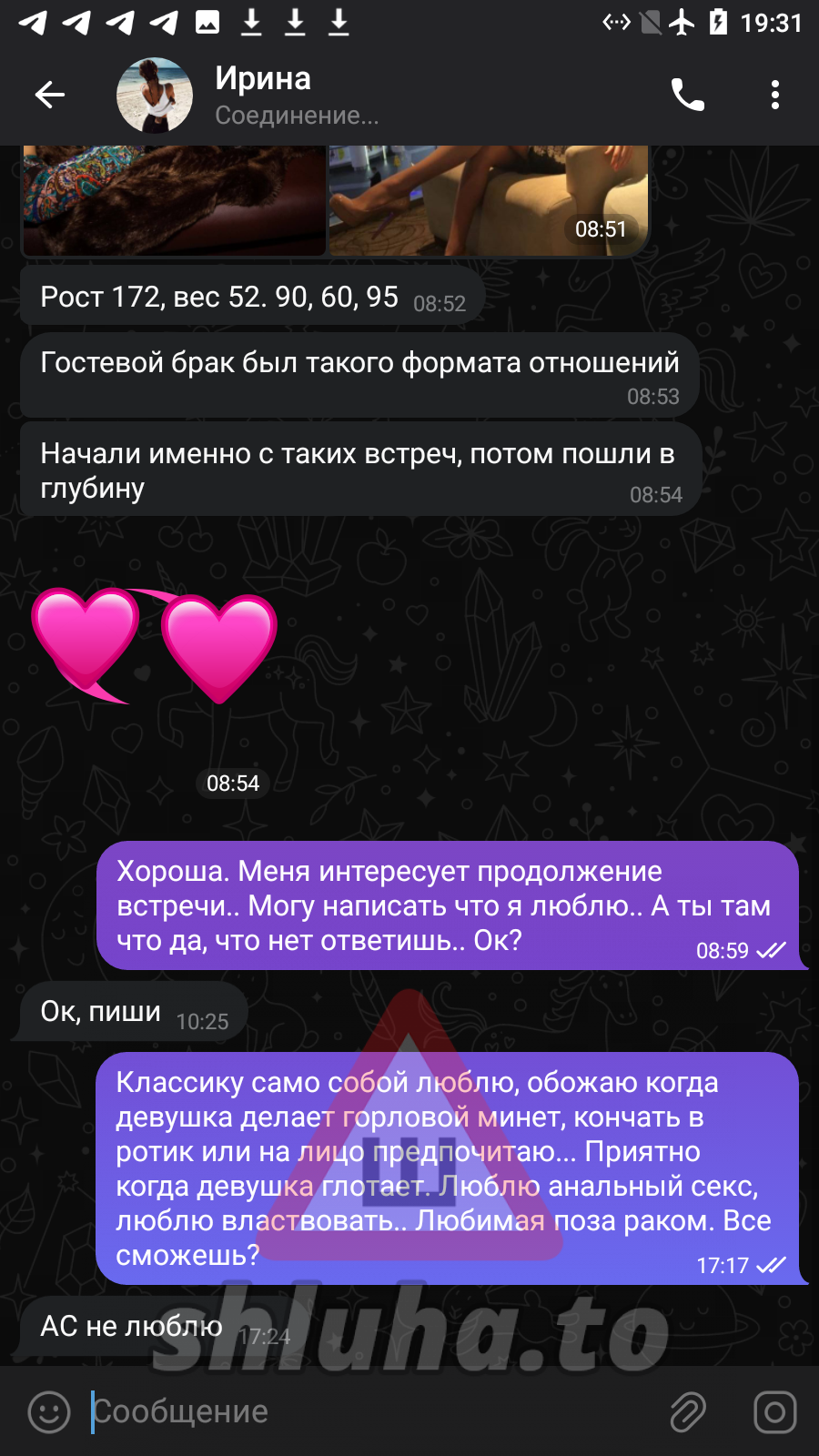819x1456 pixels.
Task: Go back to the chat list
Action: pyautogui.click(x=49, y=95)
